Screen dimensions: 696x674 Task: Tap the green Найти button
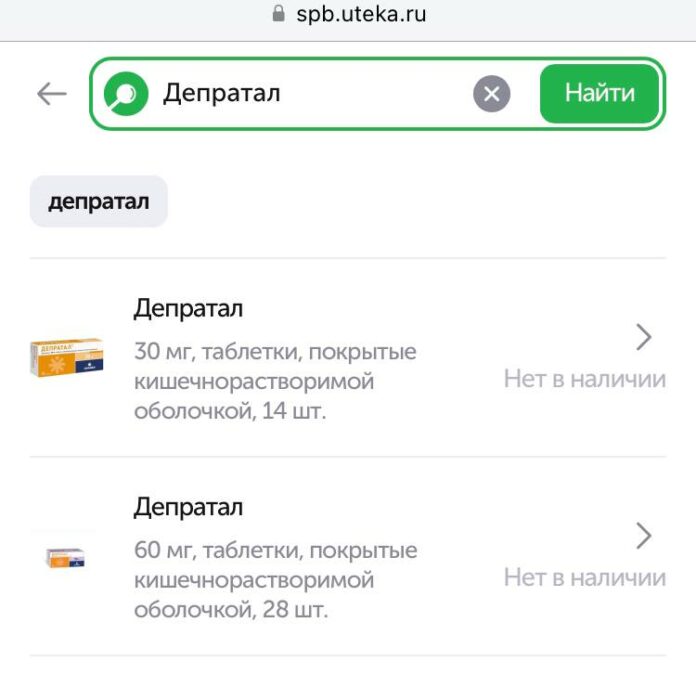[599, 94]
